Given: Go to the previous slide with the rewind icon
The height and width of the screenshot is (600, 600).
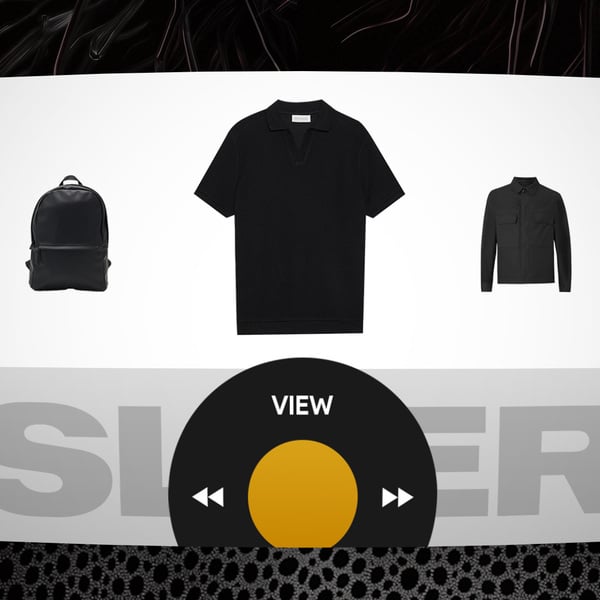Looking at the screenshot, I should tap(208, 497).
